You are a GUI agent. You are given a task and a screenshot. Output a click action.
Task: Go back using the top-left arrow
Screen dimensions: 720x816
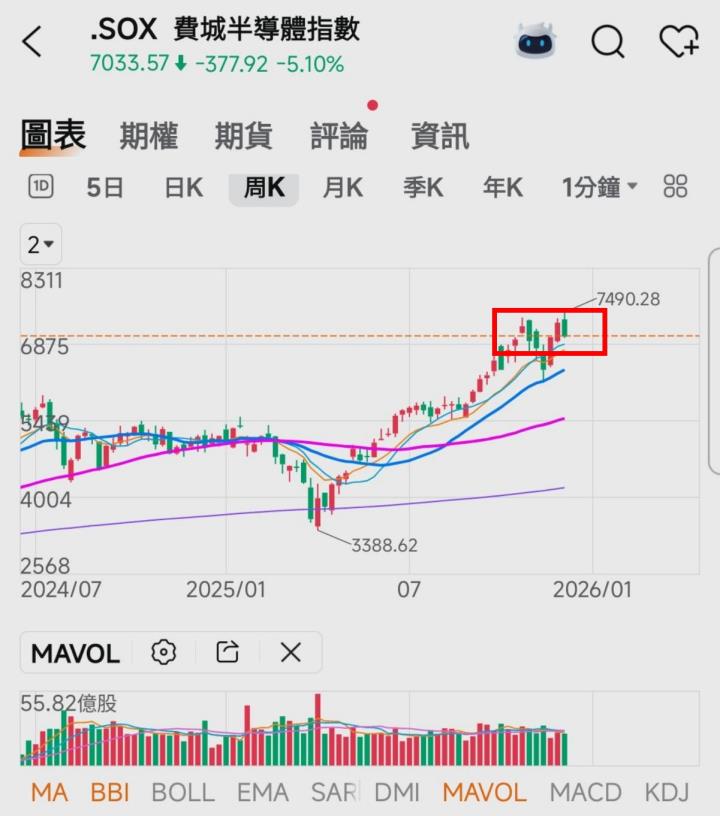[x=33, y=42]
